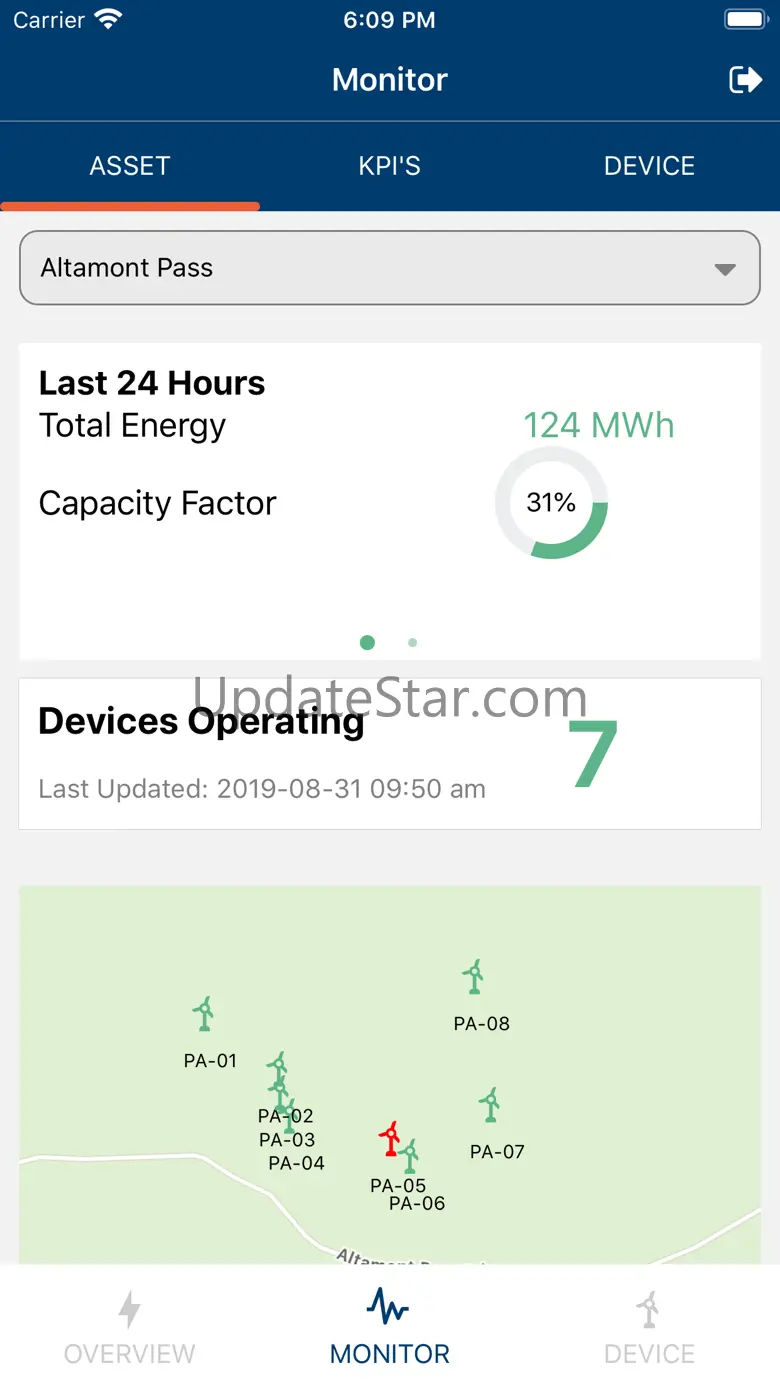Select turbine PA-06 on the map
The height and width of the screenshot is (1387, 780).
(x=409, y=1157)
